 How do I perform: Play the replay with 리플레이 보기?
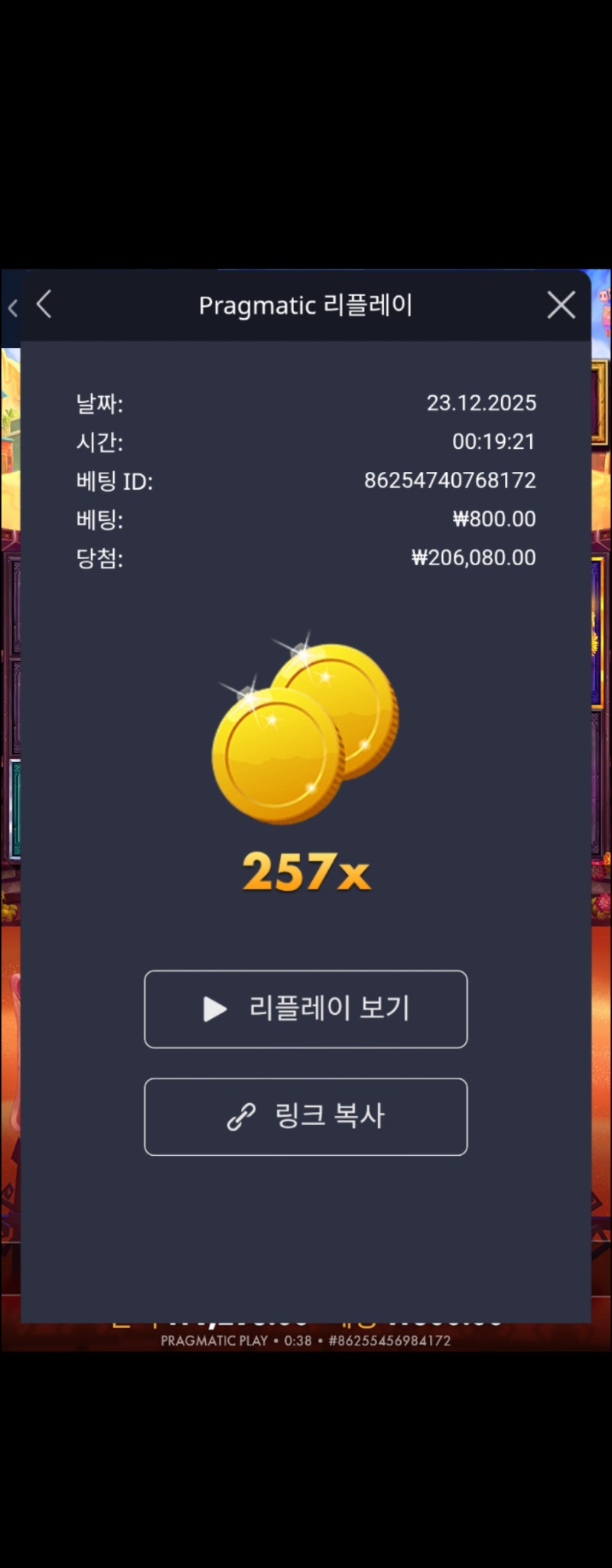pyautogui.click(x=305, y=1009)
